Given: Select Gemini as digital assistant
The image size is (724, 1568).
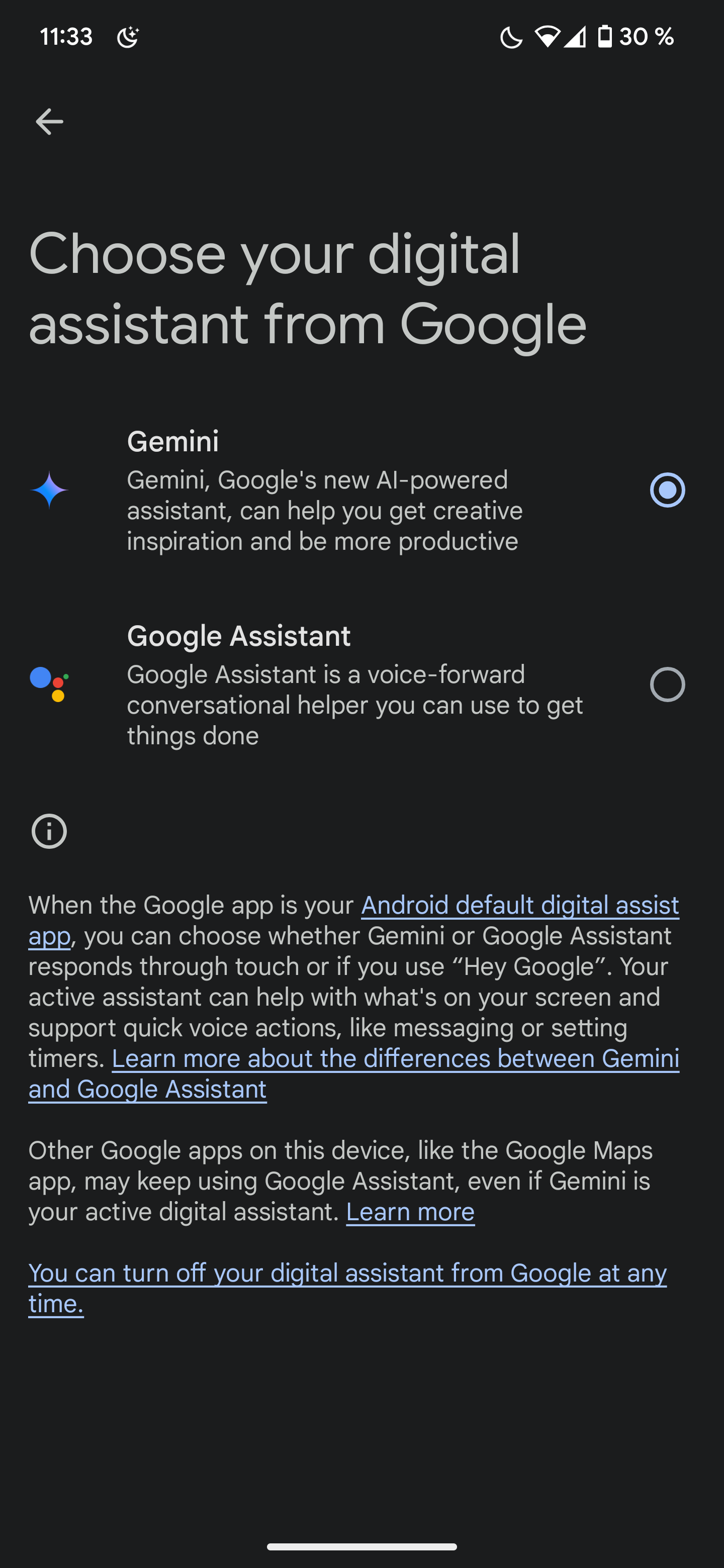Looking at the screenshot, I should point(667,490).
